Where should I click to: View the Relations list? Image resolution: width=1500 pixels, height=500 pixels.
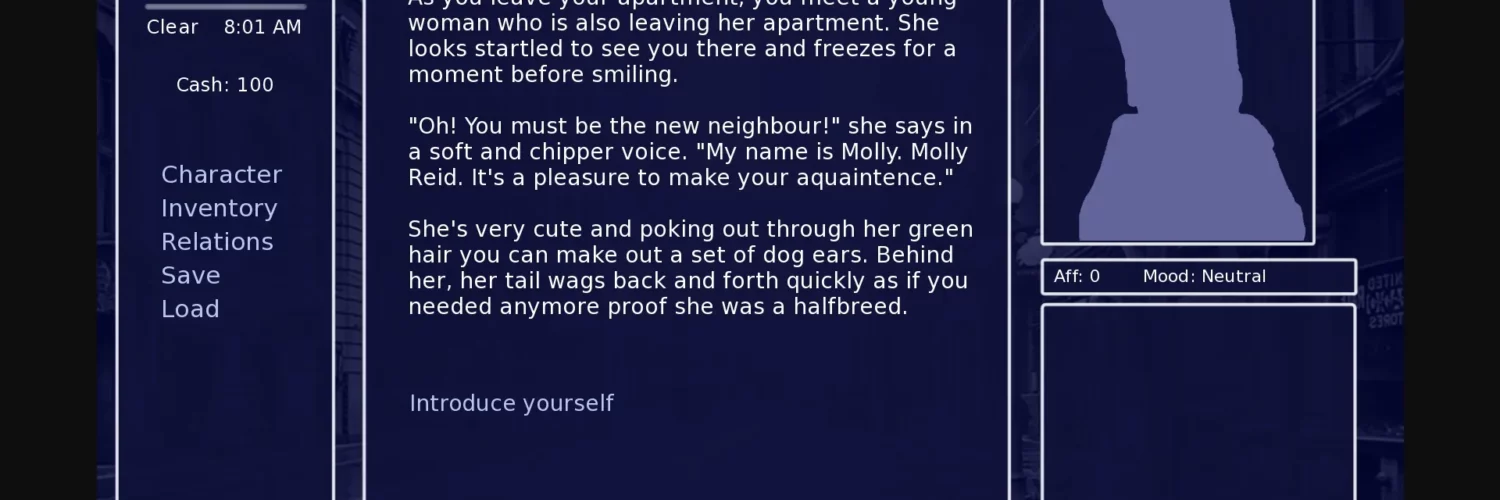coord(216,242)
